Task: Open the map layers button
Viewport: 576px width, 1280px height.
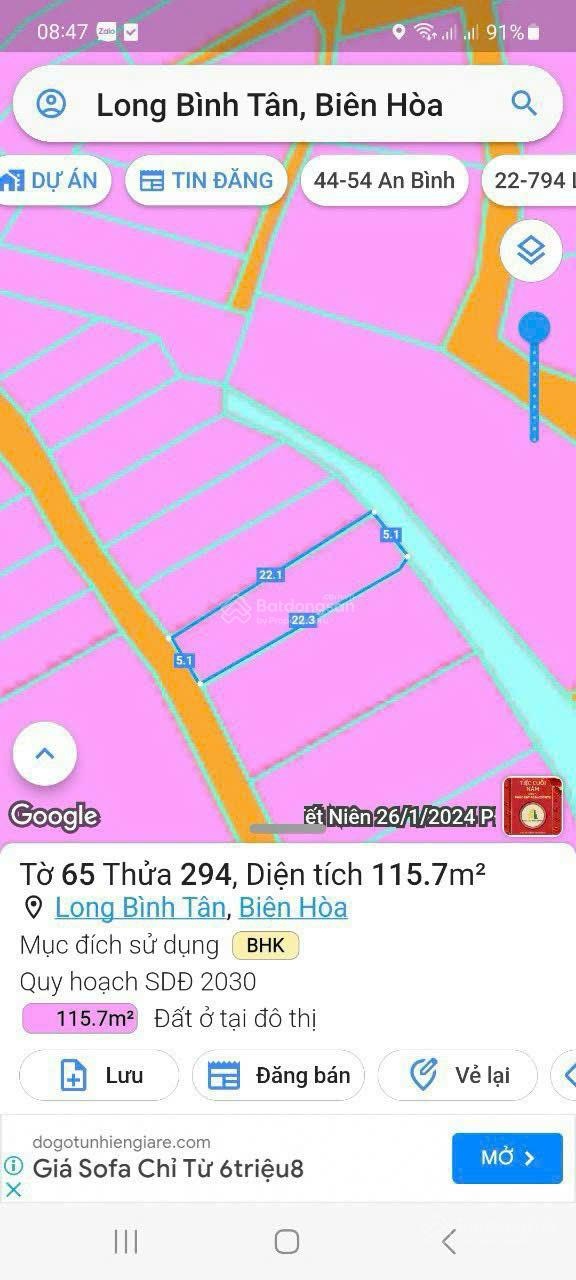Action: pos(531,251)
